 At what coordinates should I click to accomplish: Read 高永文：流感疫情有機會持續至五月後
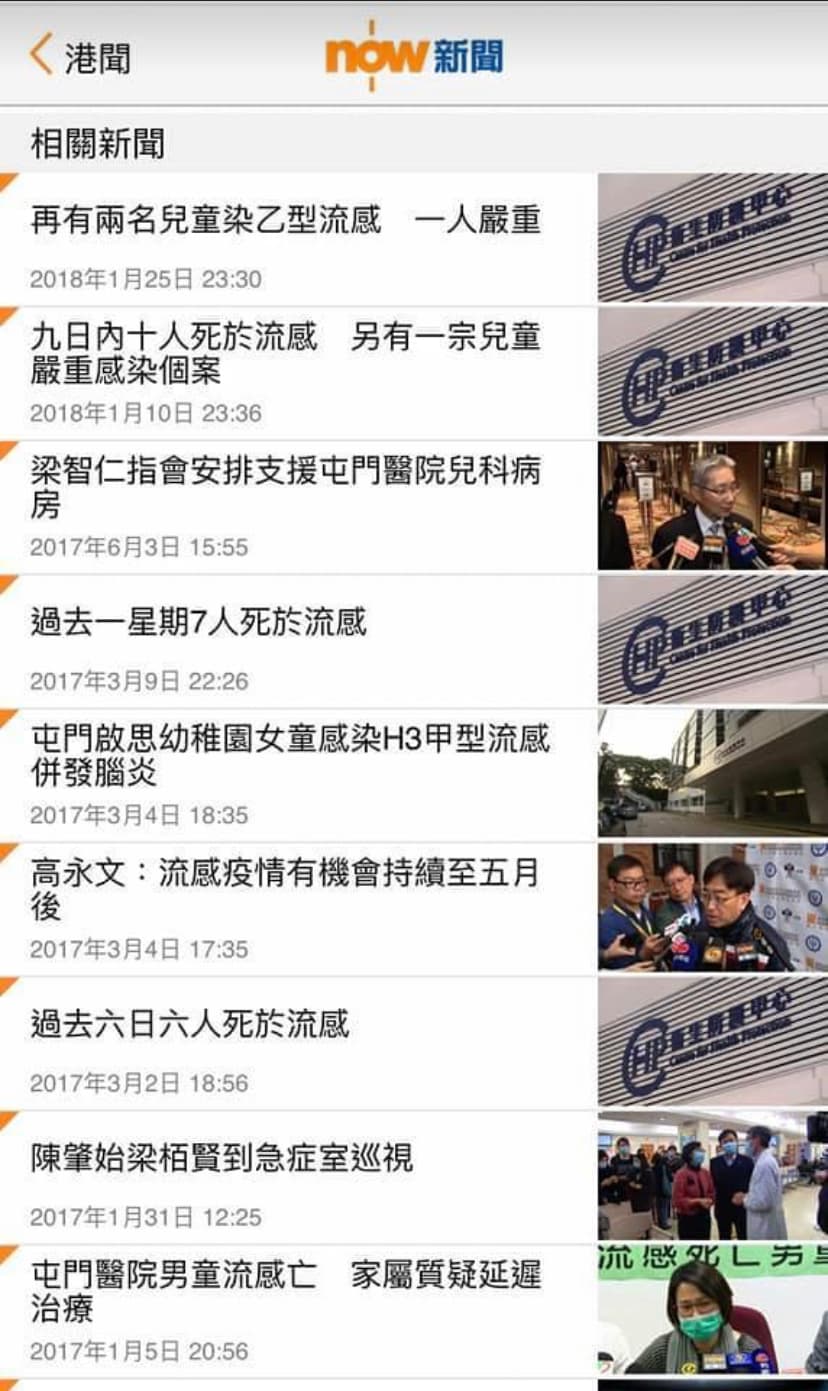point(414,909)
